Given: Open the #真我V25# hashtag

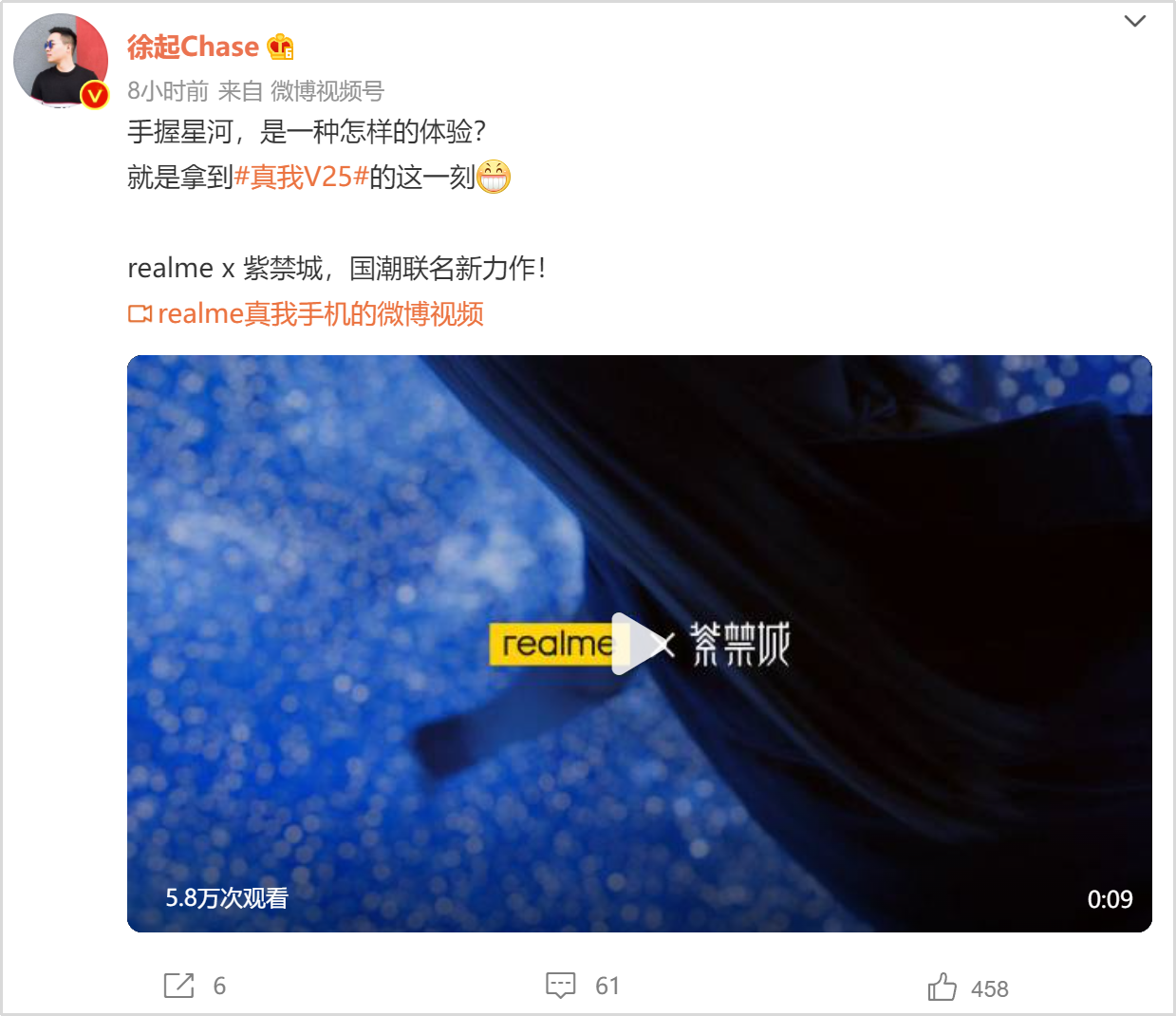Looking at the screenshot, I should tap(301, 177).
